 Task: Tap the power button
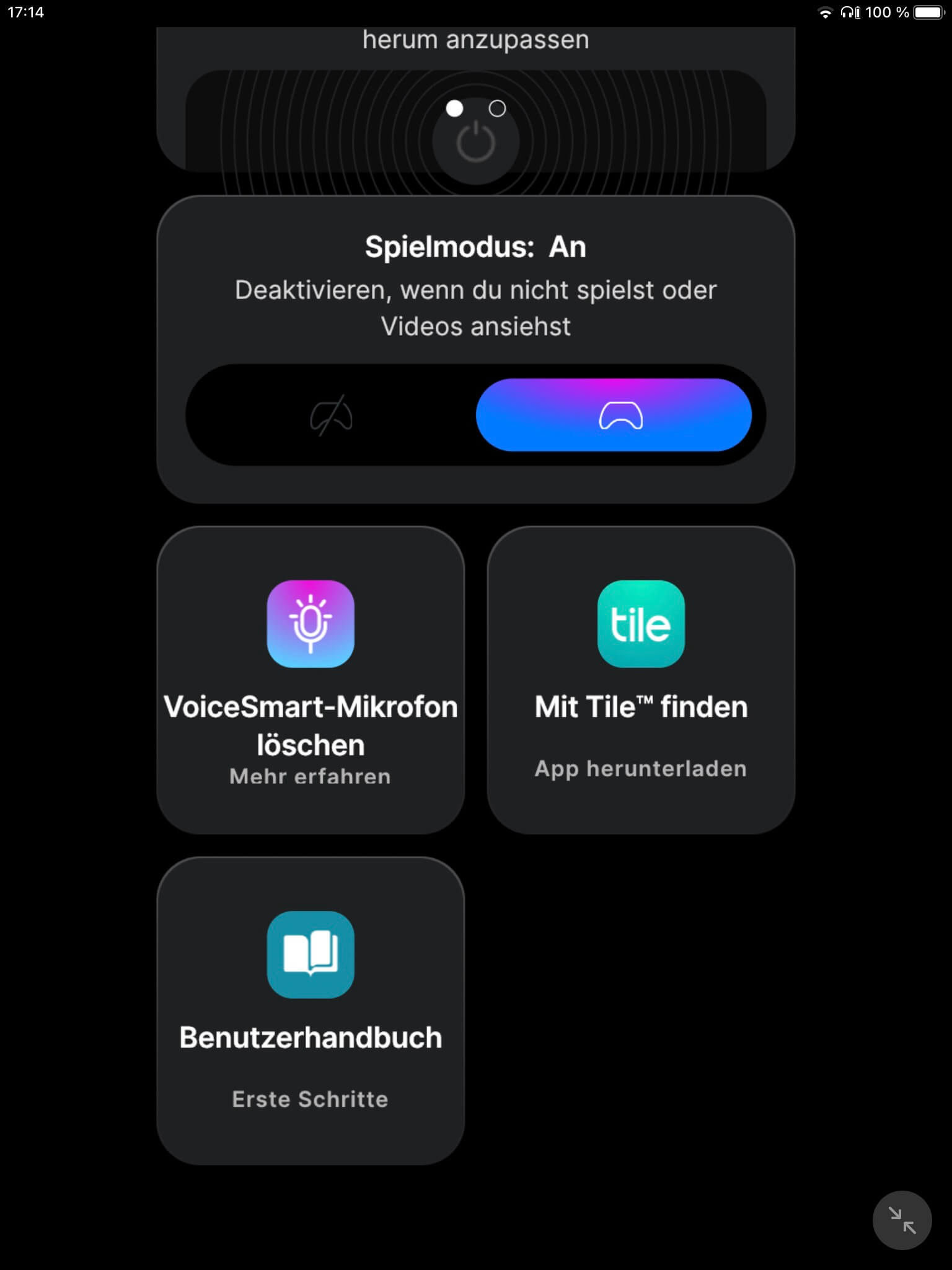click(475, 144)
